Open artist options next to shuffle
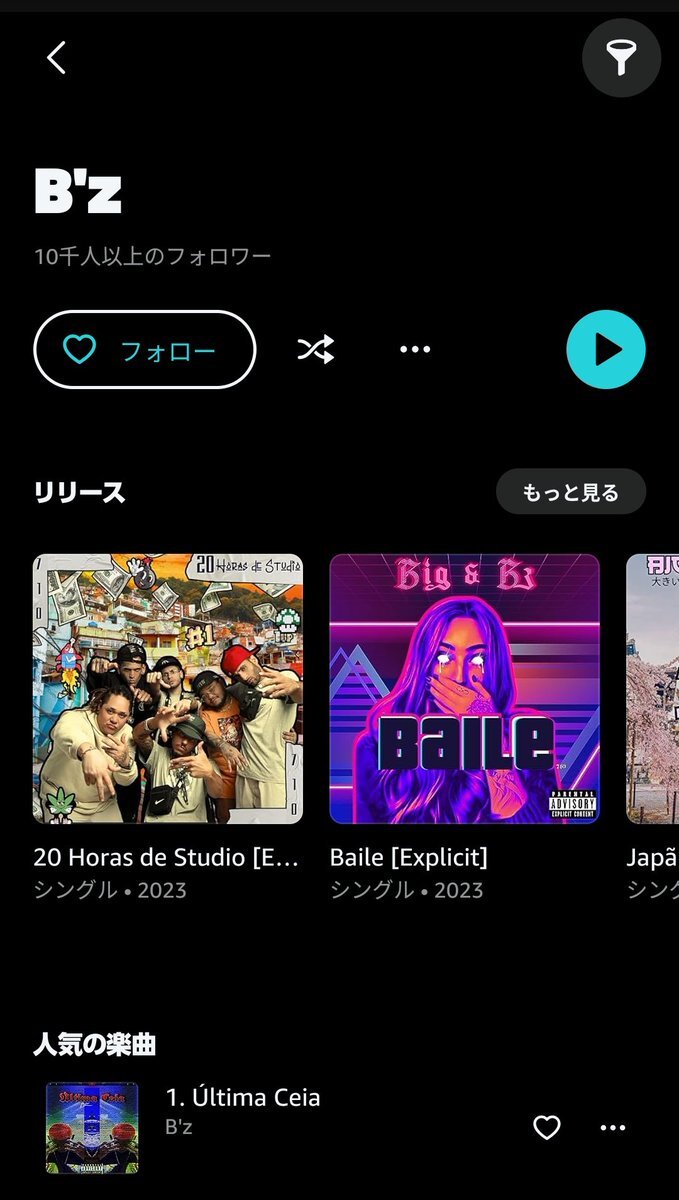Image resolution: width=679 pixels, height=1200 pixels. [x=415, y=349]
